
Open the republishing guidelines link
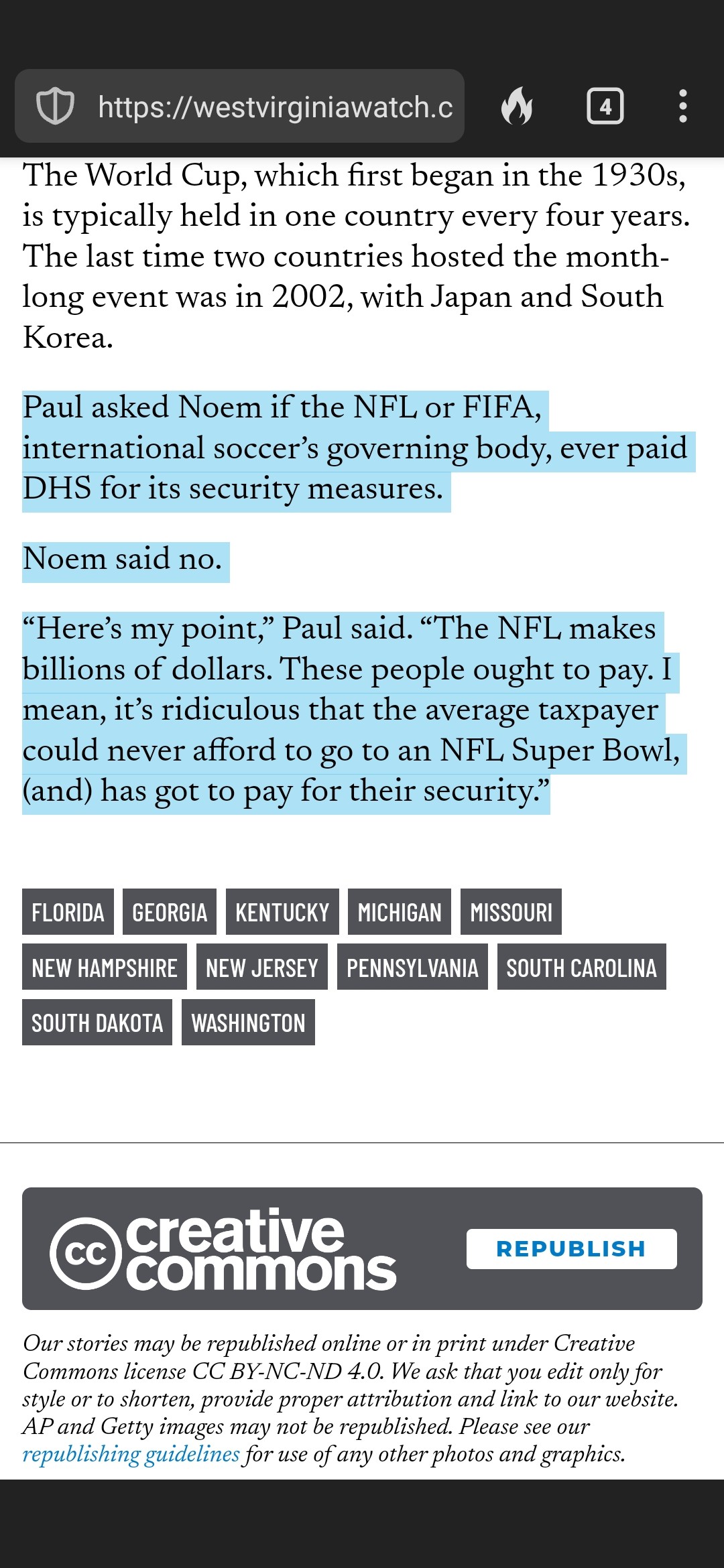[x=131, y=1453]
